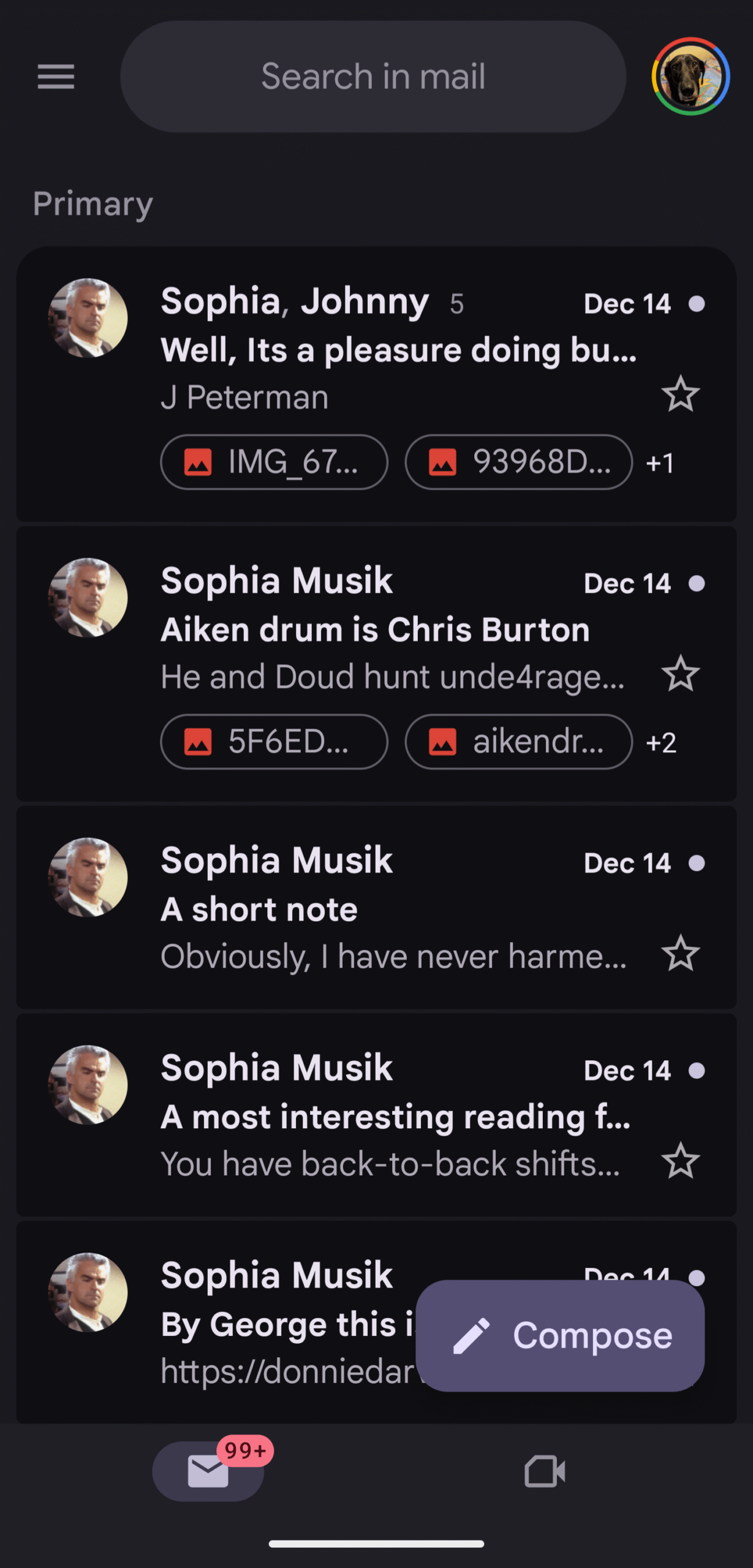
Task: Open the aikendr image attachment
Action: (518, 742)
